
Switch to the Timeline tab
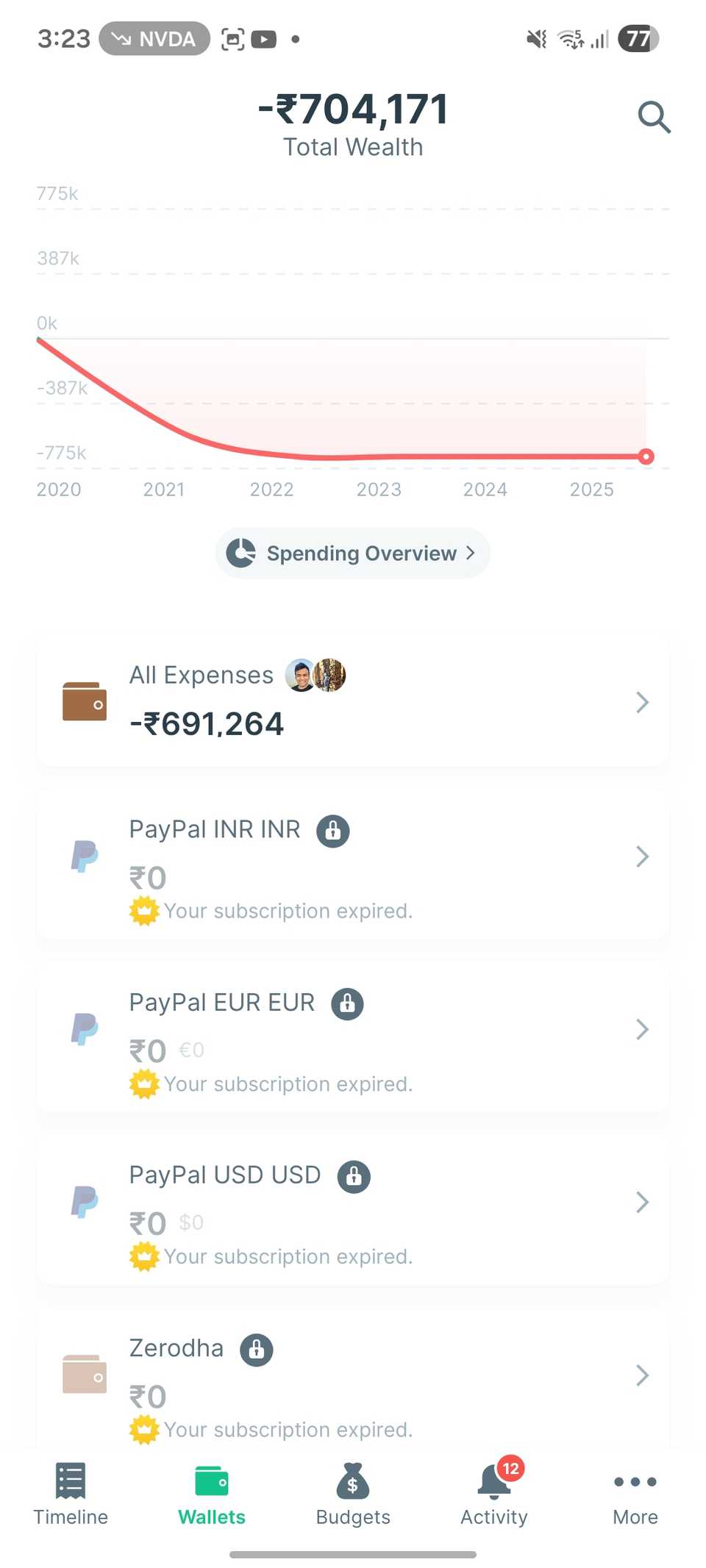click(x=71, y=1494)
